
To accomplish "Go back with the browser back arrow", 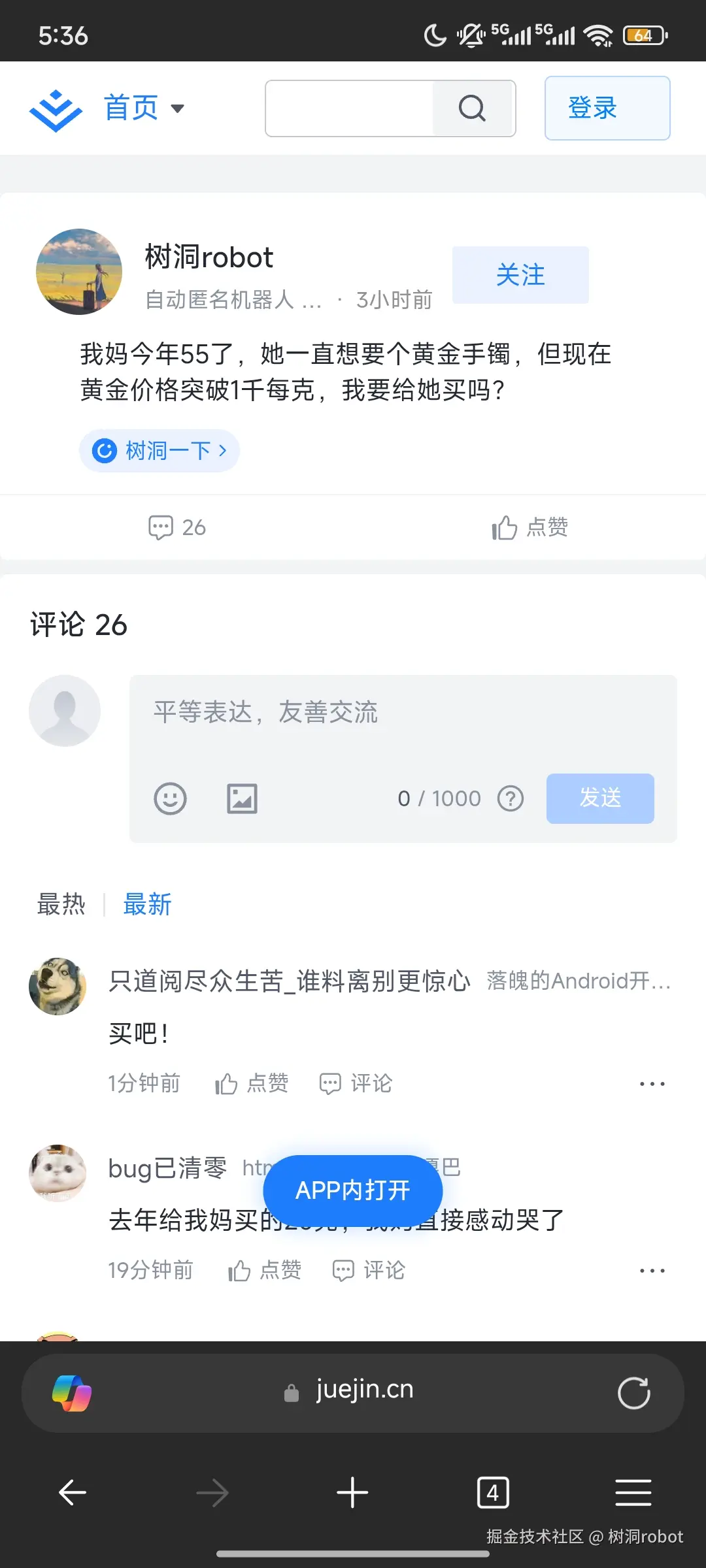I will pos(73,1493).
